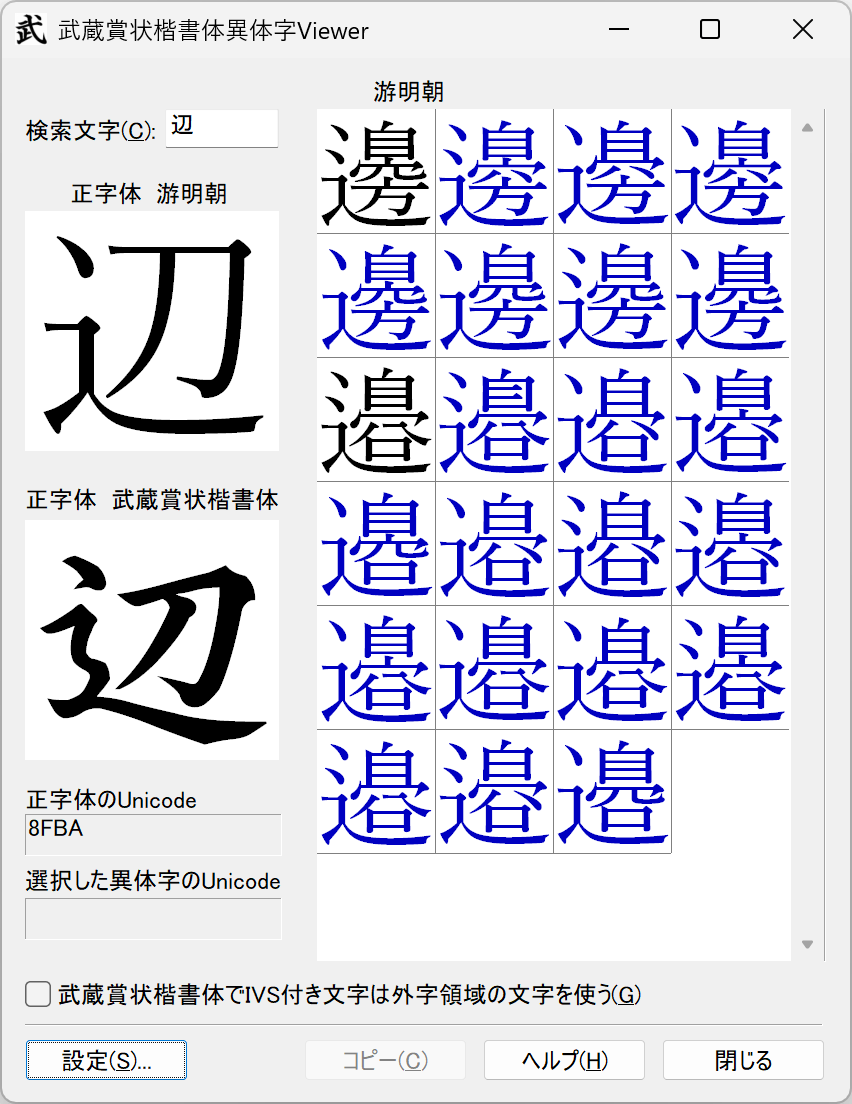Image resolution: width=852 pixels, height=1104 pixels.
Task: Select the black 邊 variant glyph
Action: click(376, 171)
